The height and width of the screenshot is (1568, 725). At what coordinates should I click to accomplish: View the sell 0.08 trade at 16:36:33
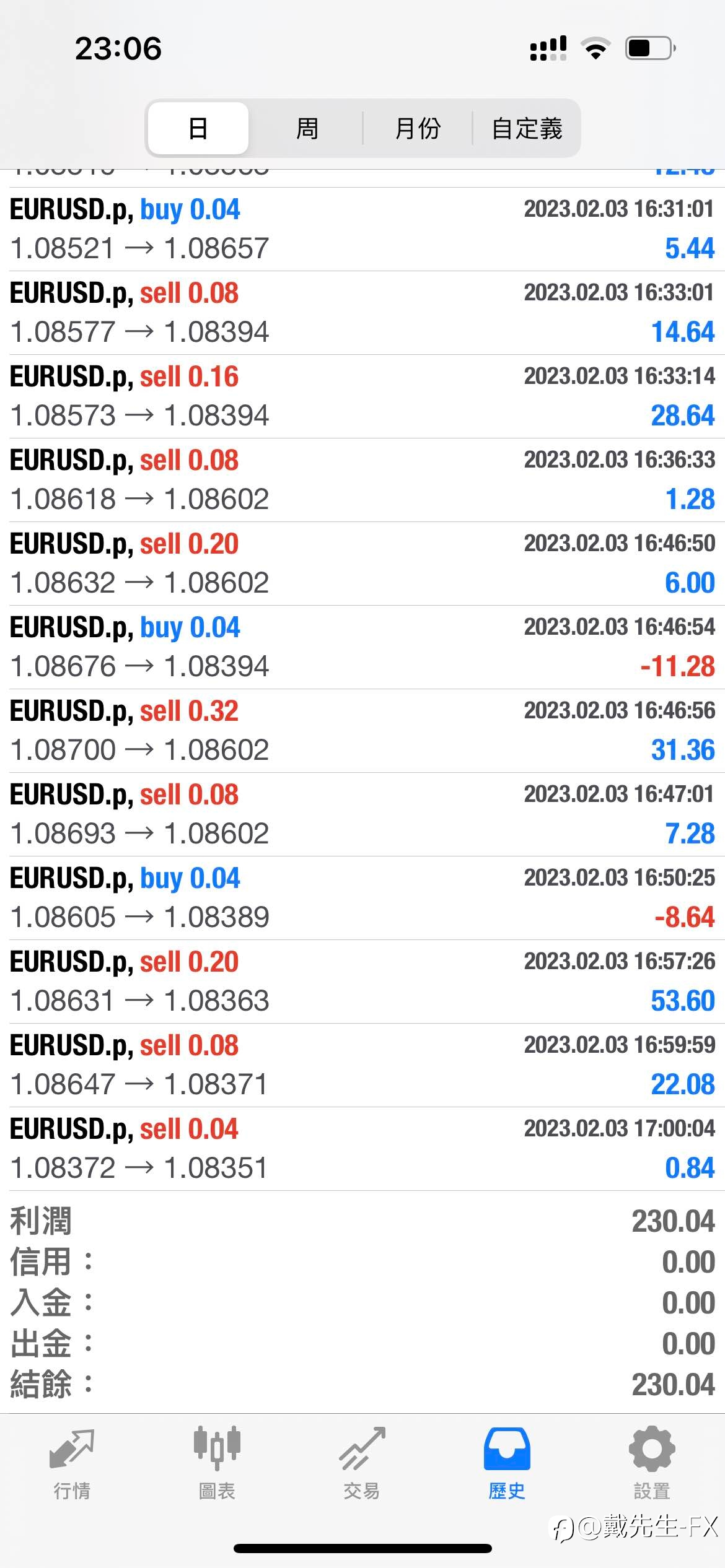coord(362,480)
